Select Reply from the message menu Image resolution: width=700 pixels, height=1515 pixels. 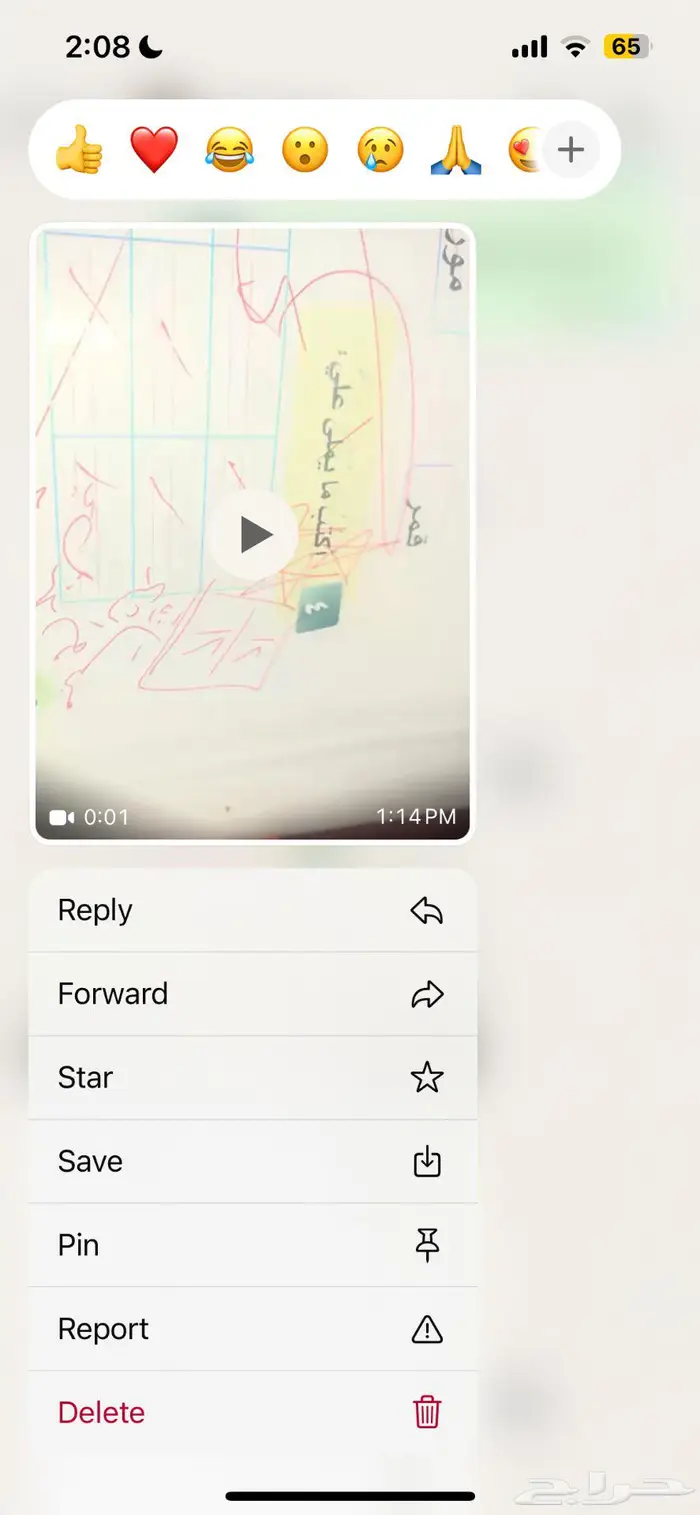point(253,910)
